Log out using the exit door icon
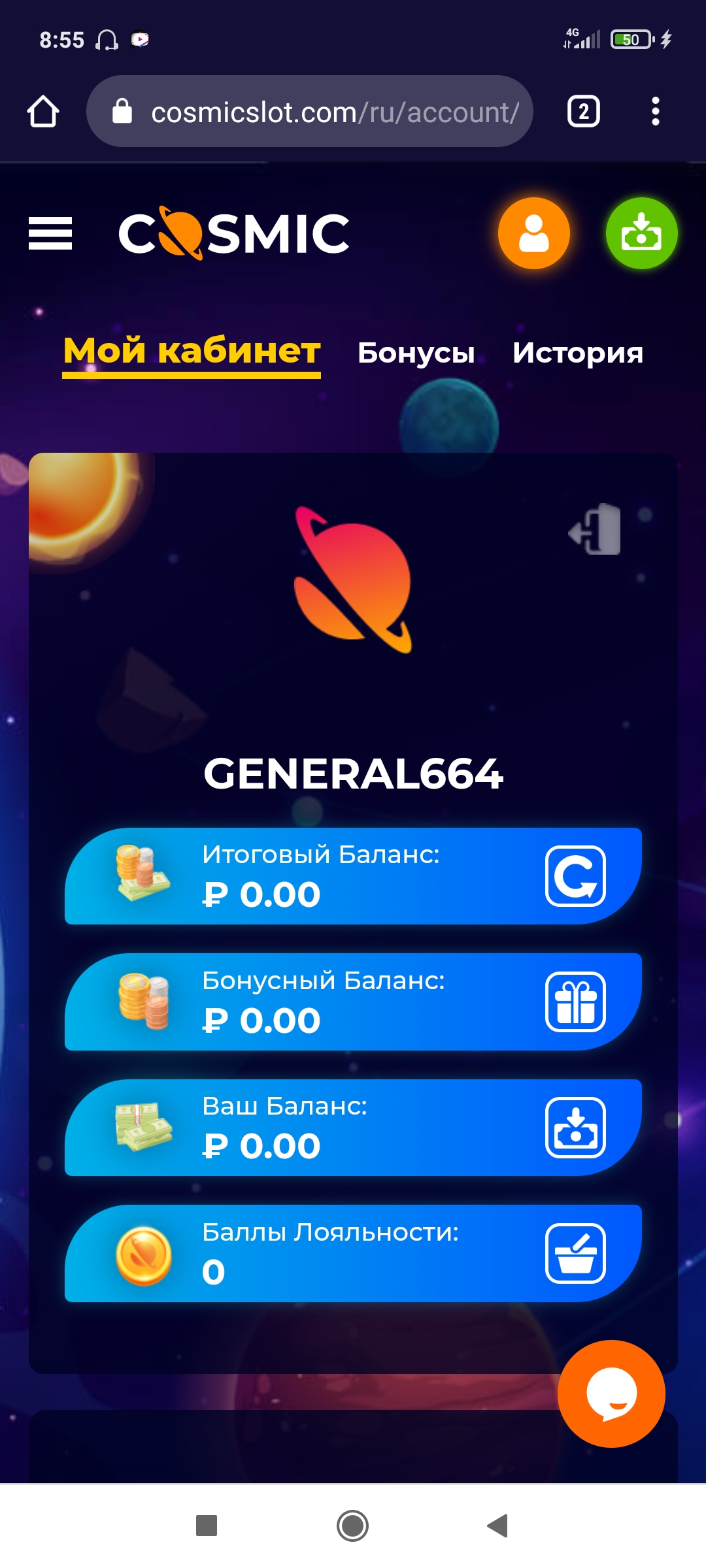 pos(596,530)
